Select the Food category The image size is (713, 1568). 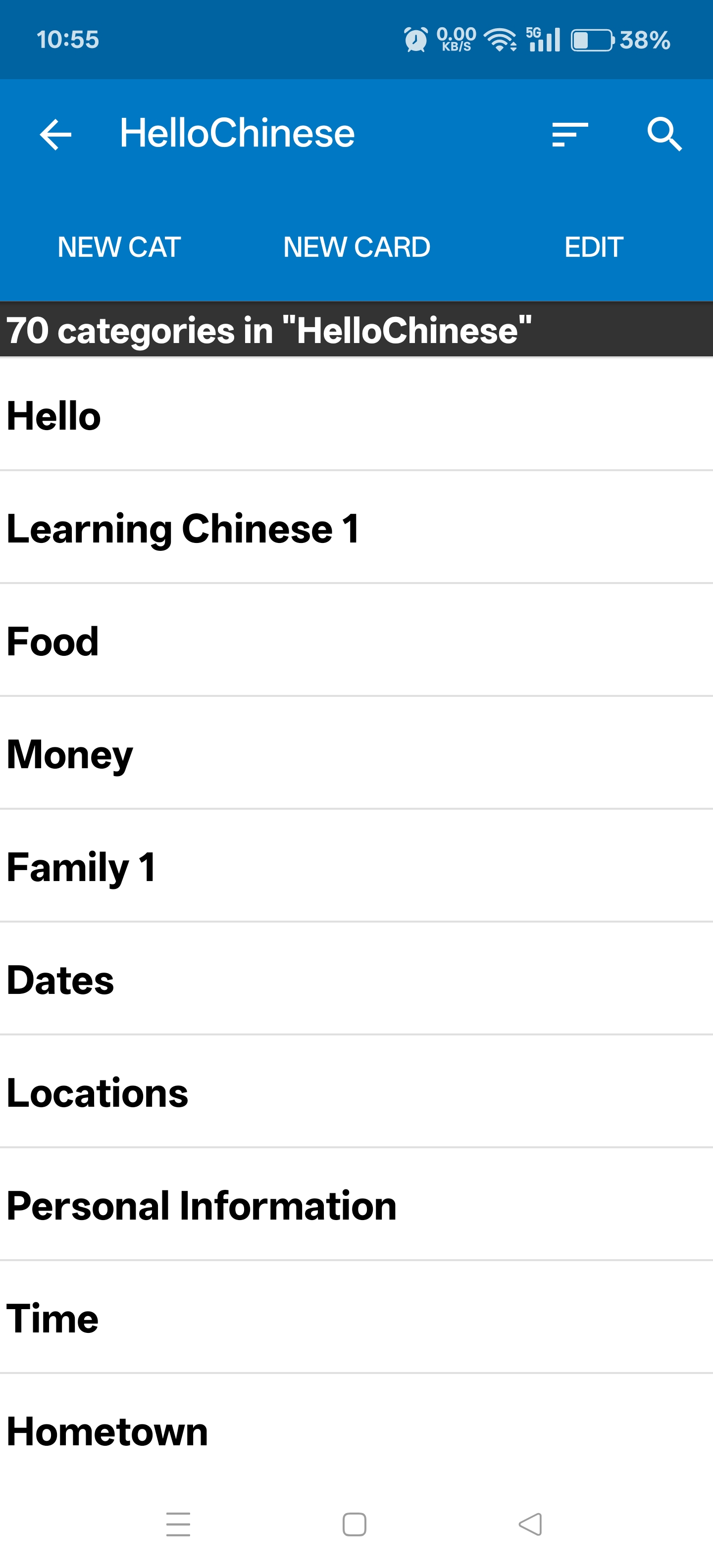[x=356, y=640]
